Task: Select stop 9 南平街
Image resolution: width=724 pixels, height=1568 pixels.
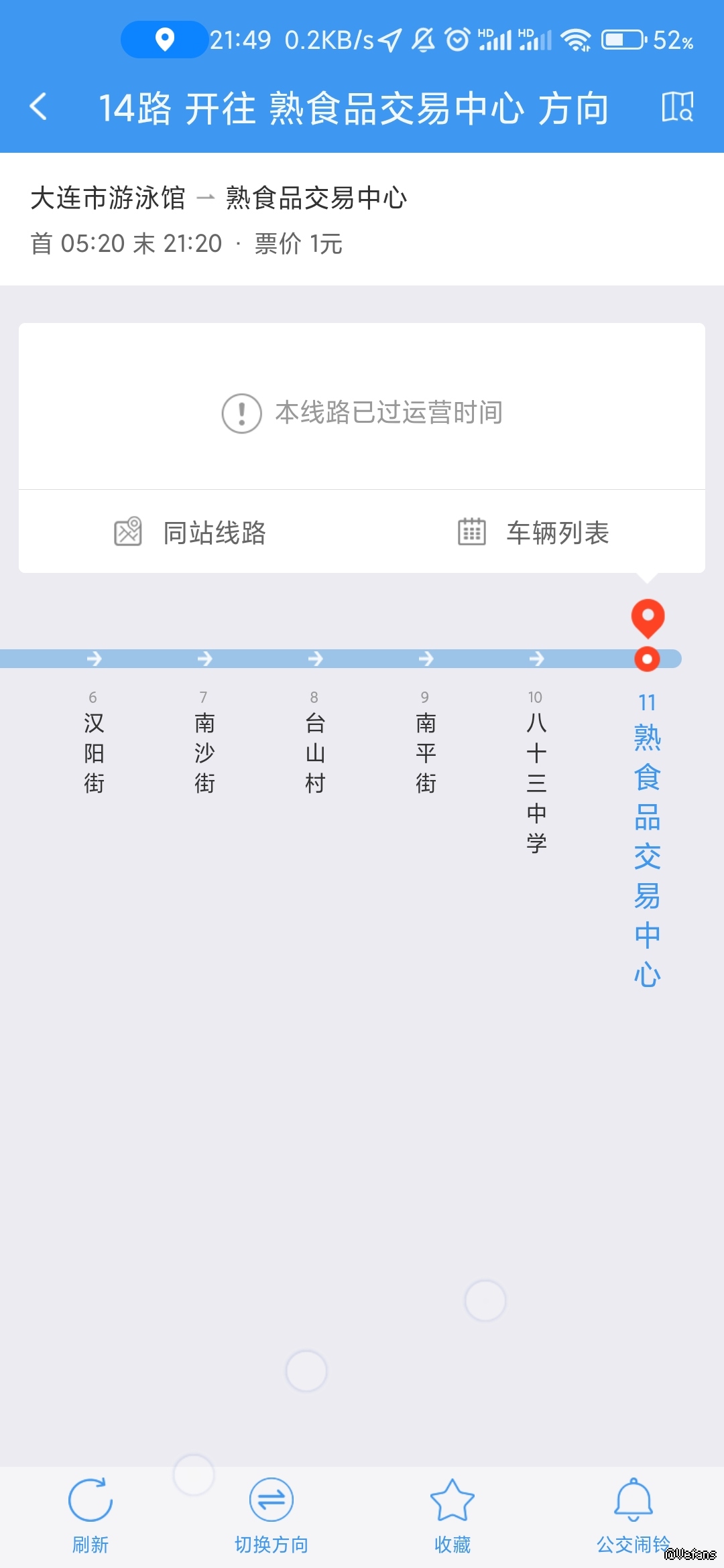Action: (426, 744)
